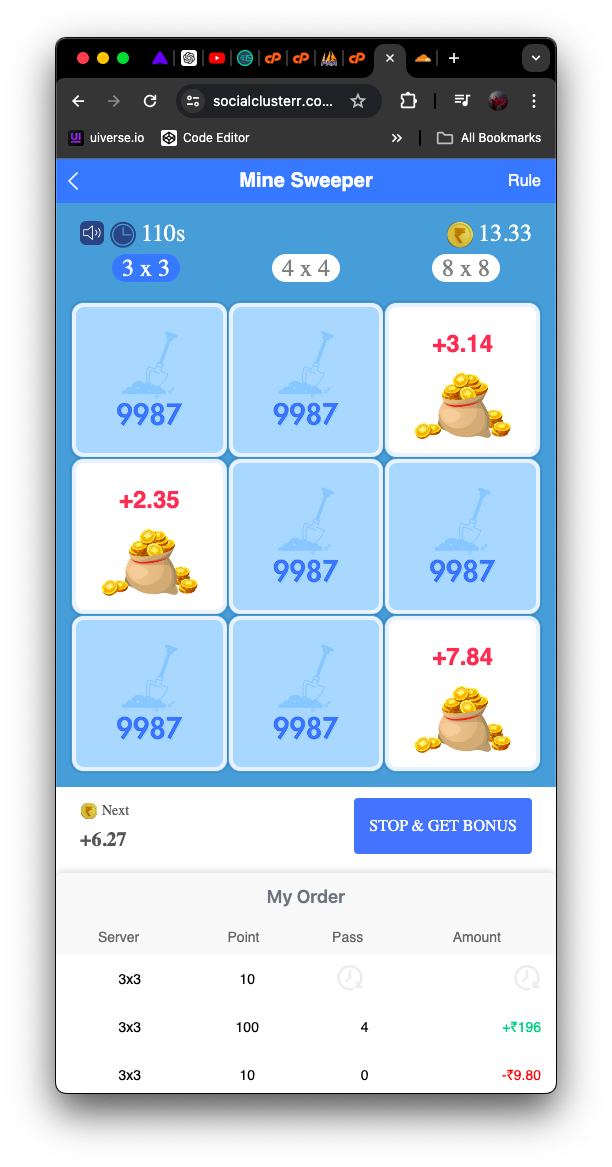Switch to the 8 x 8 grid

pos(466,268)
